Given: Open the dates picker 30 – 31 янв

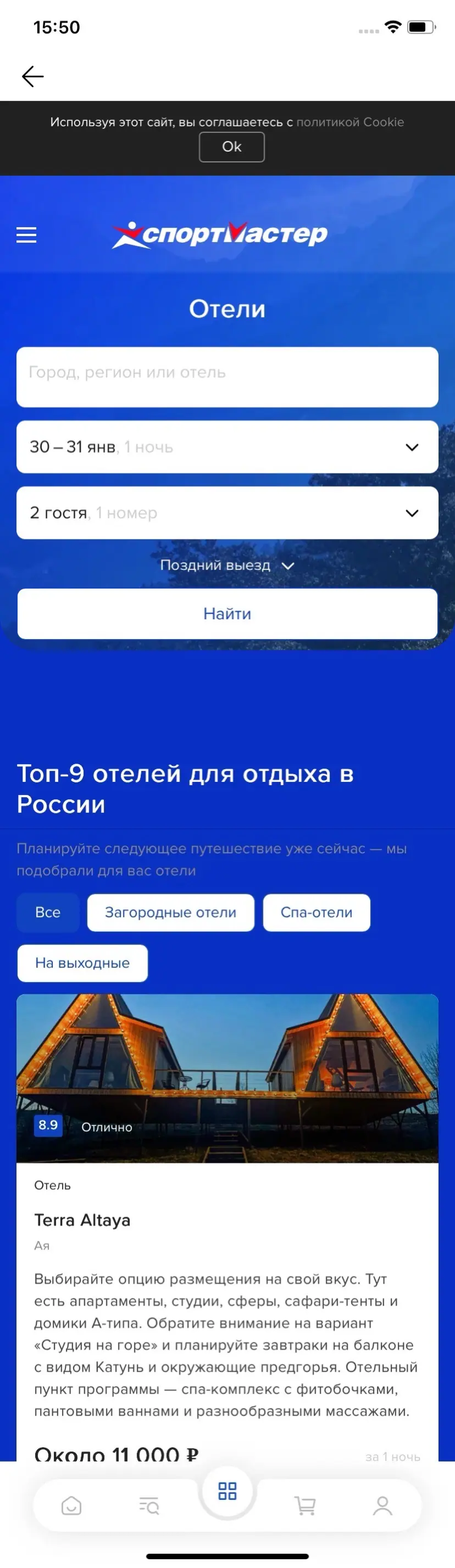Looking at the screenshot, I should (227, 447).
